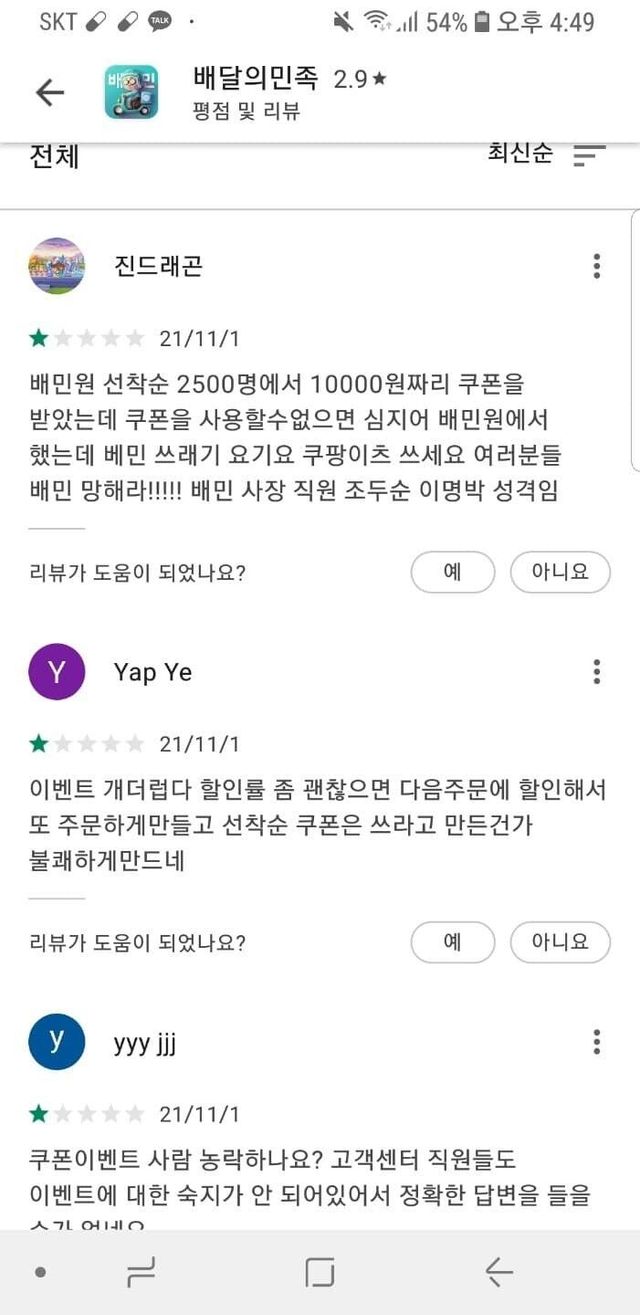This screenshot has width=640, height=1315.
Task: Open the 최신순 sort options
Action: (546, 155)
